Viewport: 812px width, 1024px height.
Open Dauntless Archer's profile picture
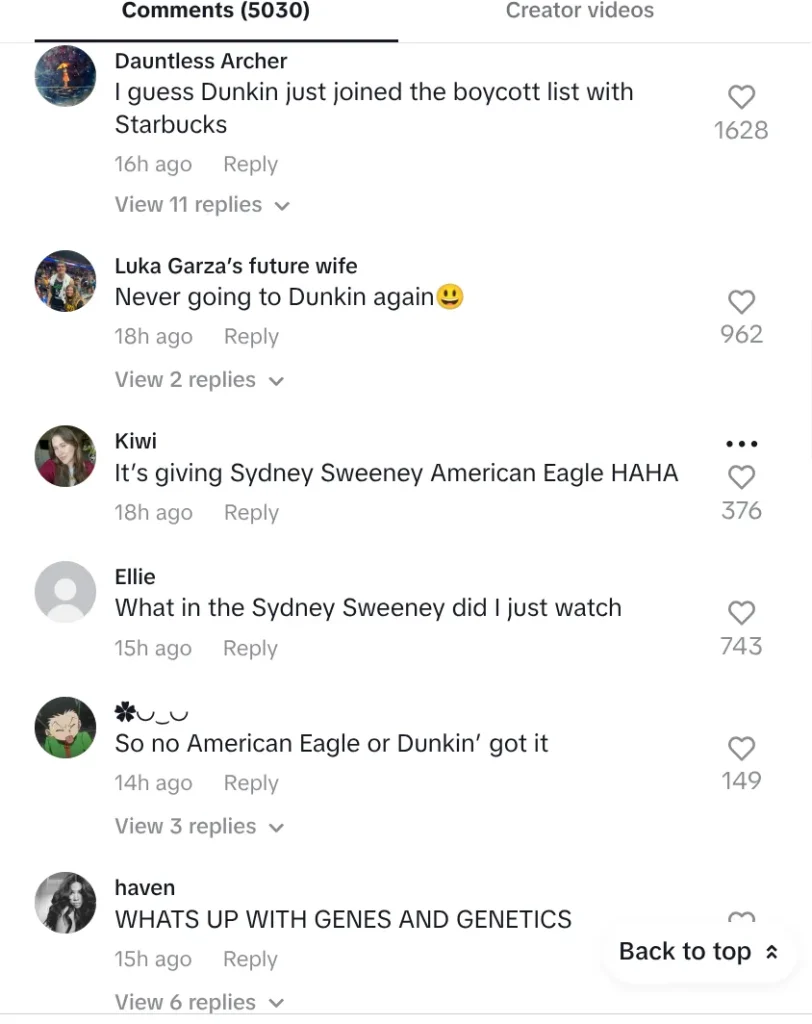[x=65, y=76]
